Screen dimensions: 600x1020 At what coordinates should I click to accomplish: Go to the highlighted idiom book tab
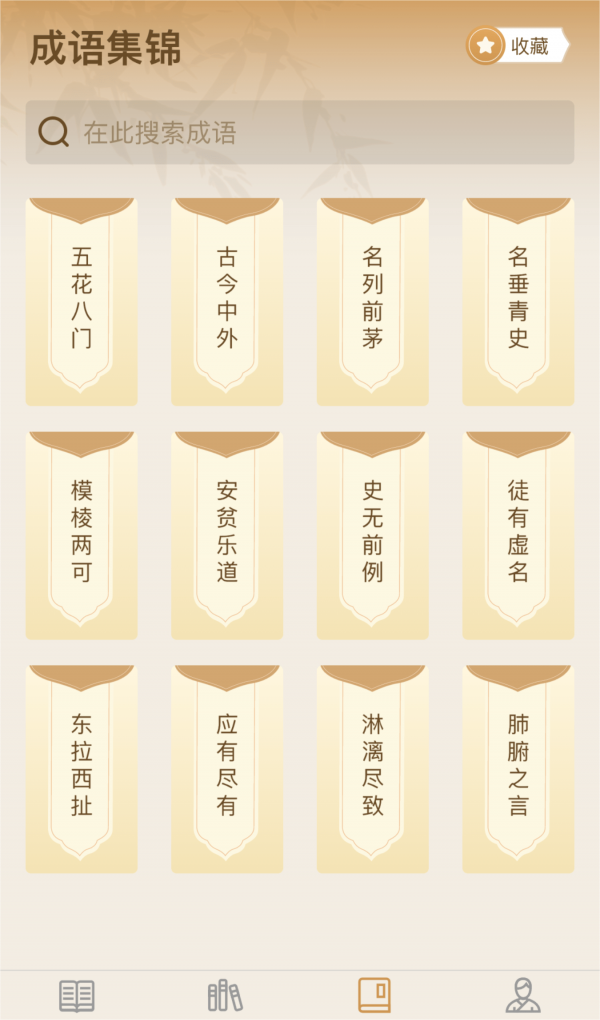375,995
